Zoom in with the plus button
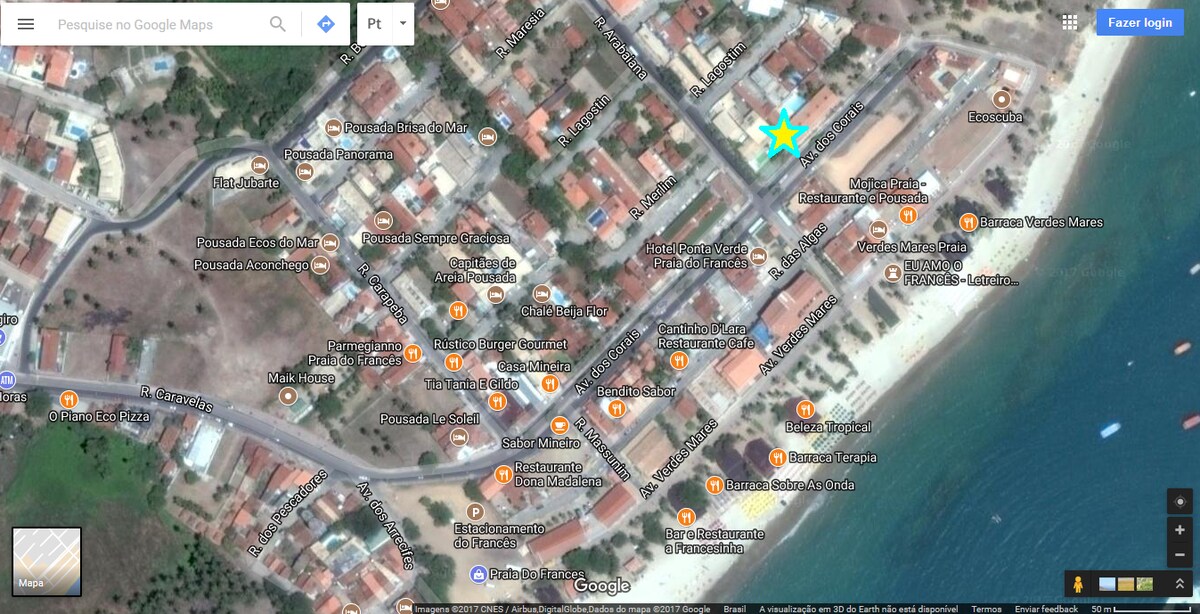The width and height of the screenshot is (1200, 614). 1180,530
